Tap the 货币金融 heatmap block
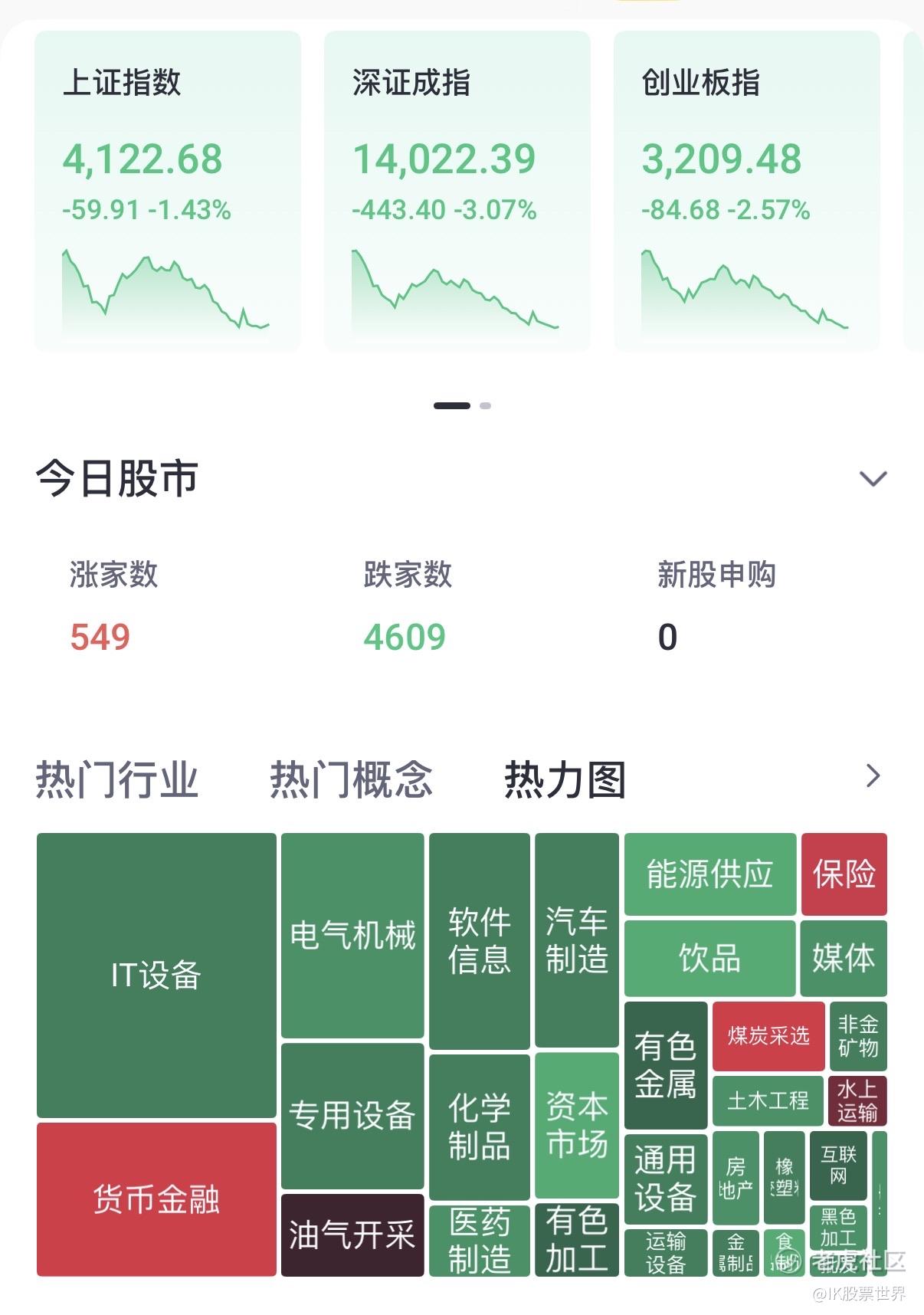This screenshot has width=924, height=1315. pyautogui.click(x=156, y=1199)
